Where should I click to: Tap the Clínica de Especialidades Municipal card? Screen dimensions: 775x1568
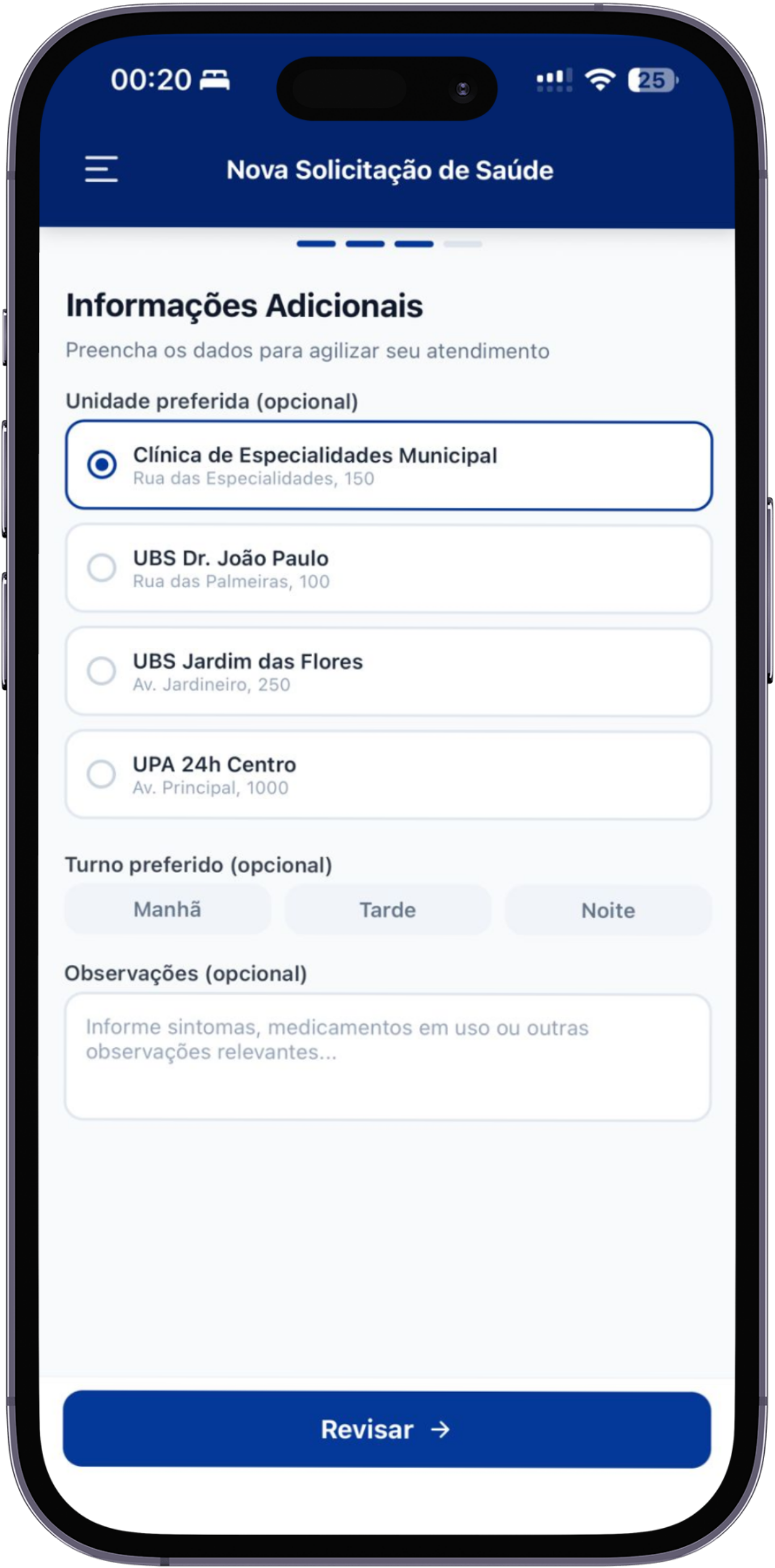(x=388, y=466)
